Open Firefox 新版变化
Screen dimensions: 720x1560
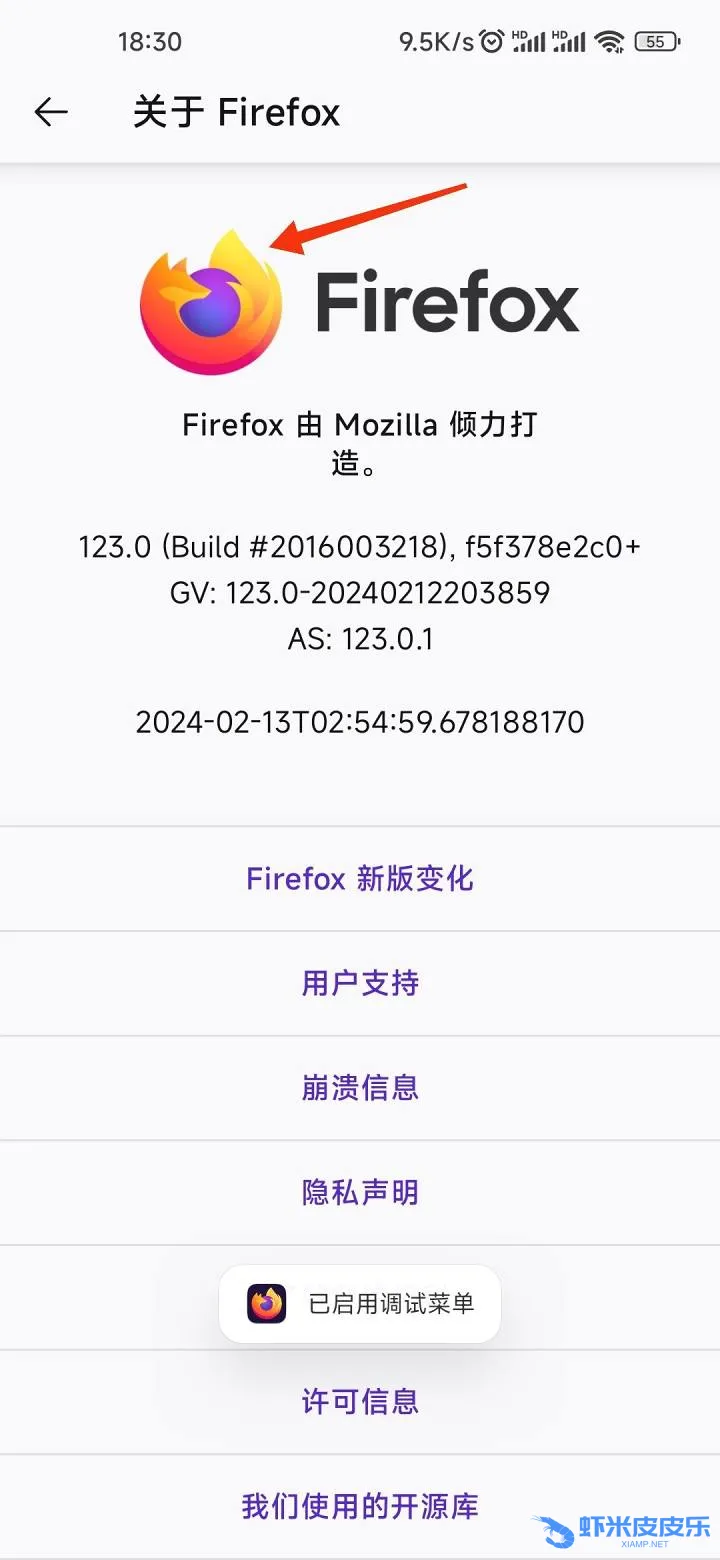tap(360, 879)
